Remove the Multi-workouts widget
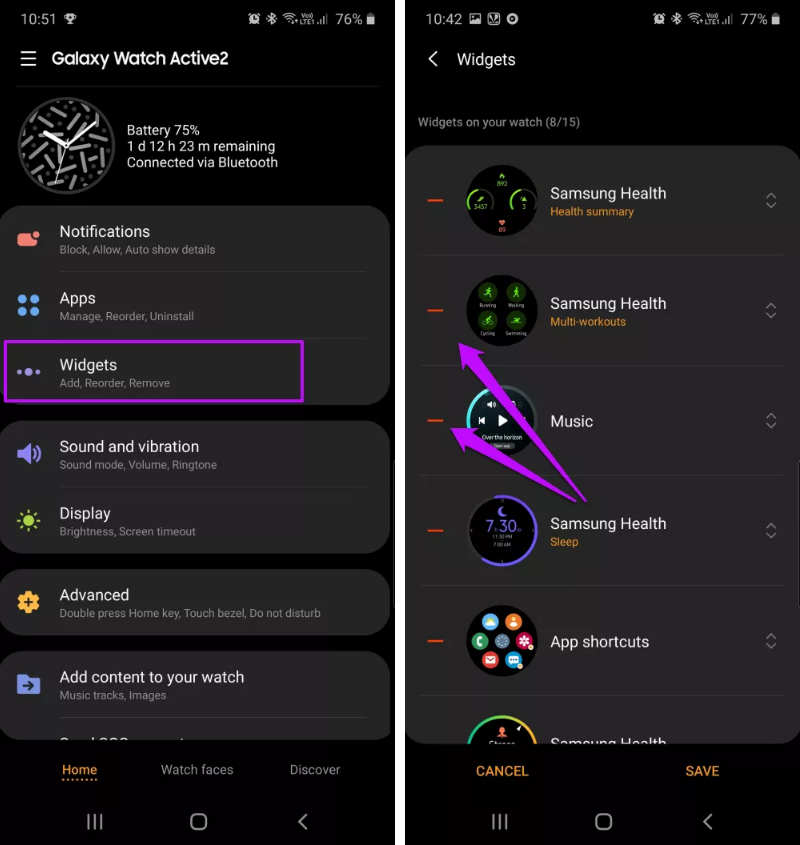This screenshot has width=800, height=845. pos(435,311)
